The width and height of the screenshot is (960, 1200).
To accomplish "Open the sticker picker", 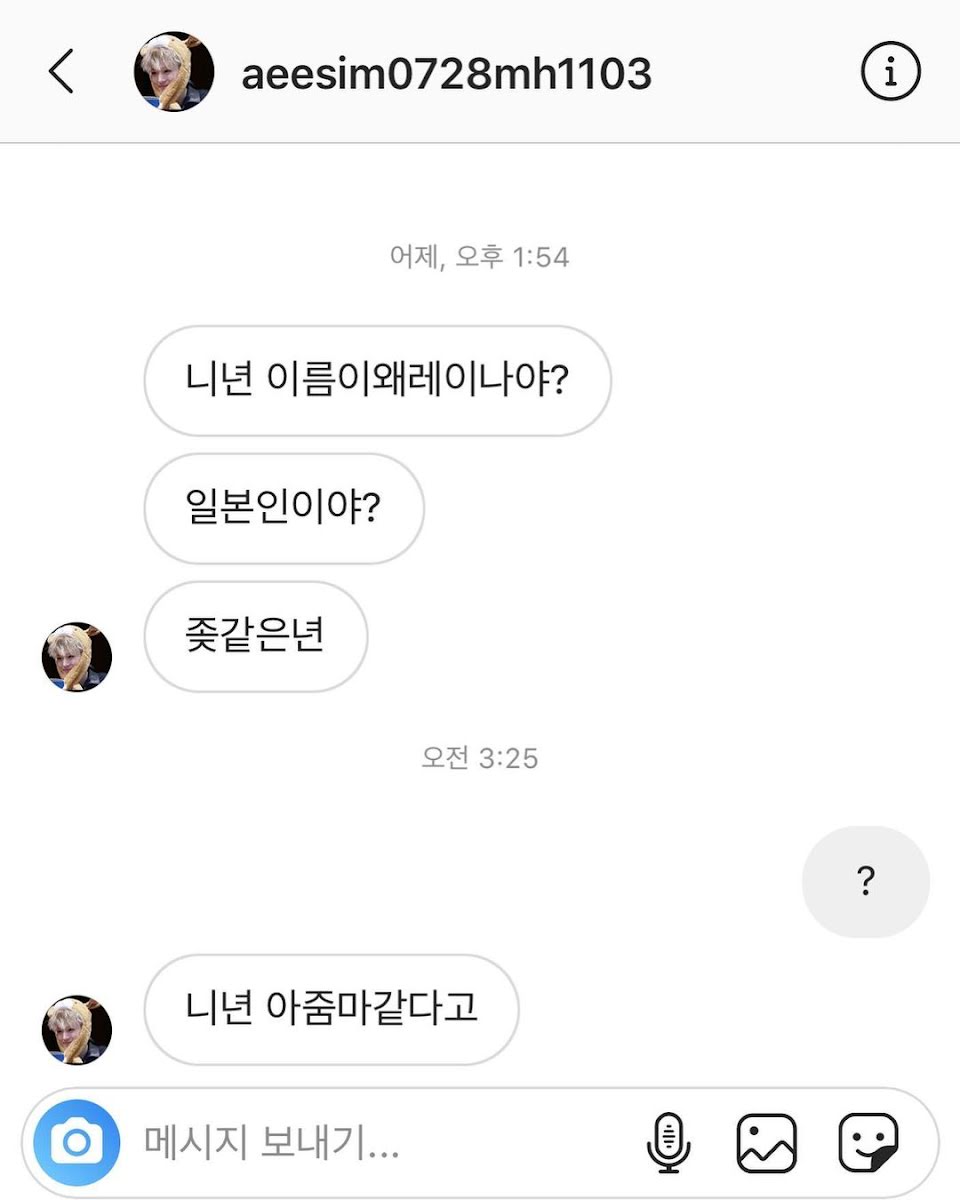I will tap(867, 1142).
